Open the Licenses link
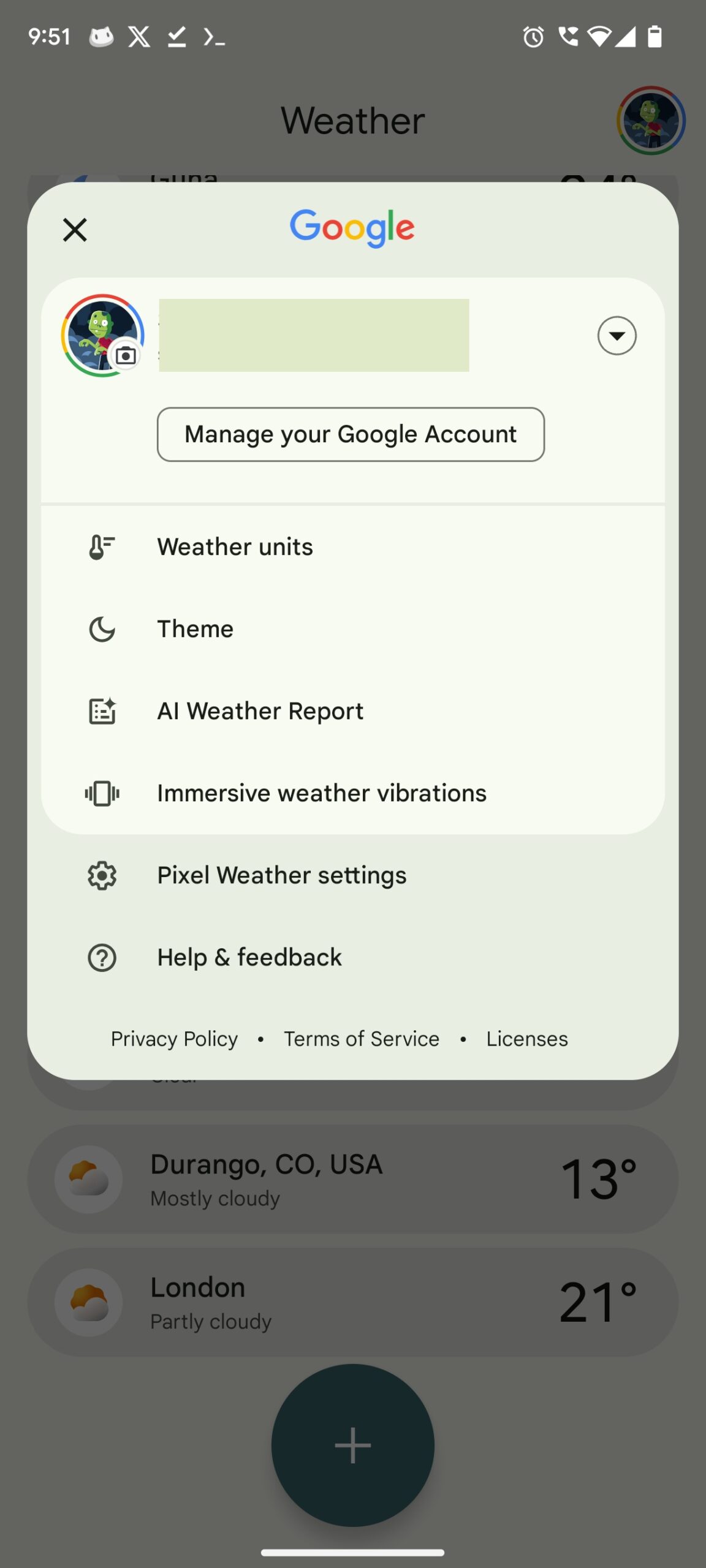The image size is (706, 1568). [527, 1039]
